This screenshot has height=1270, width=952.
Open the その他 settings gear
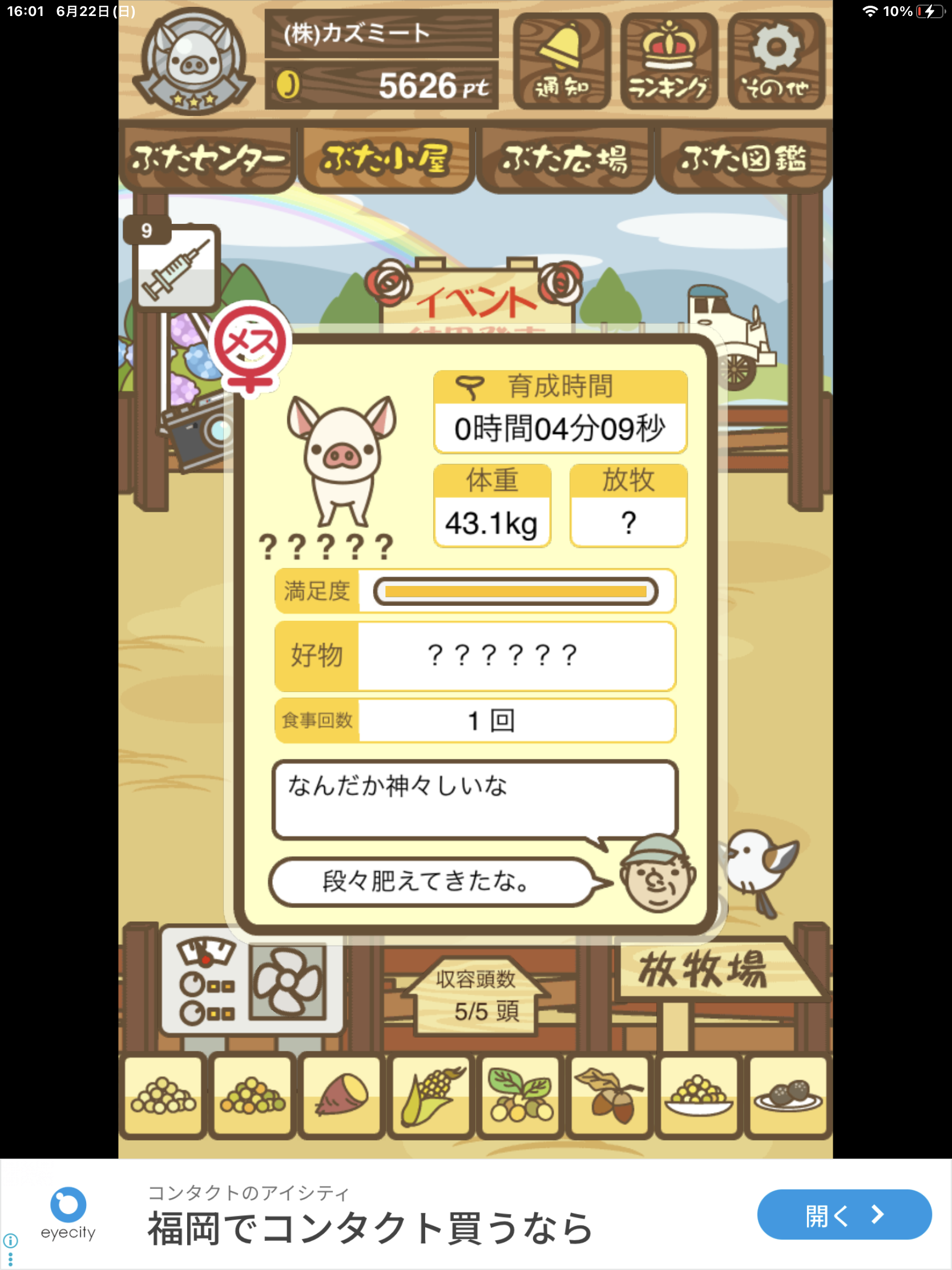776,61
